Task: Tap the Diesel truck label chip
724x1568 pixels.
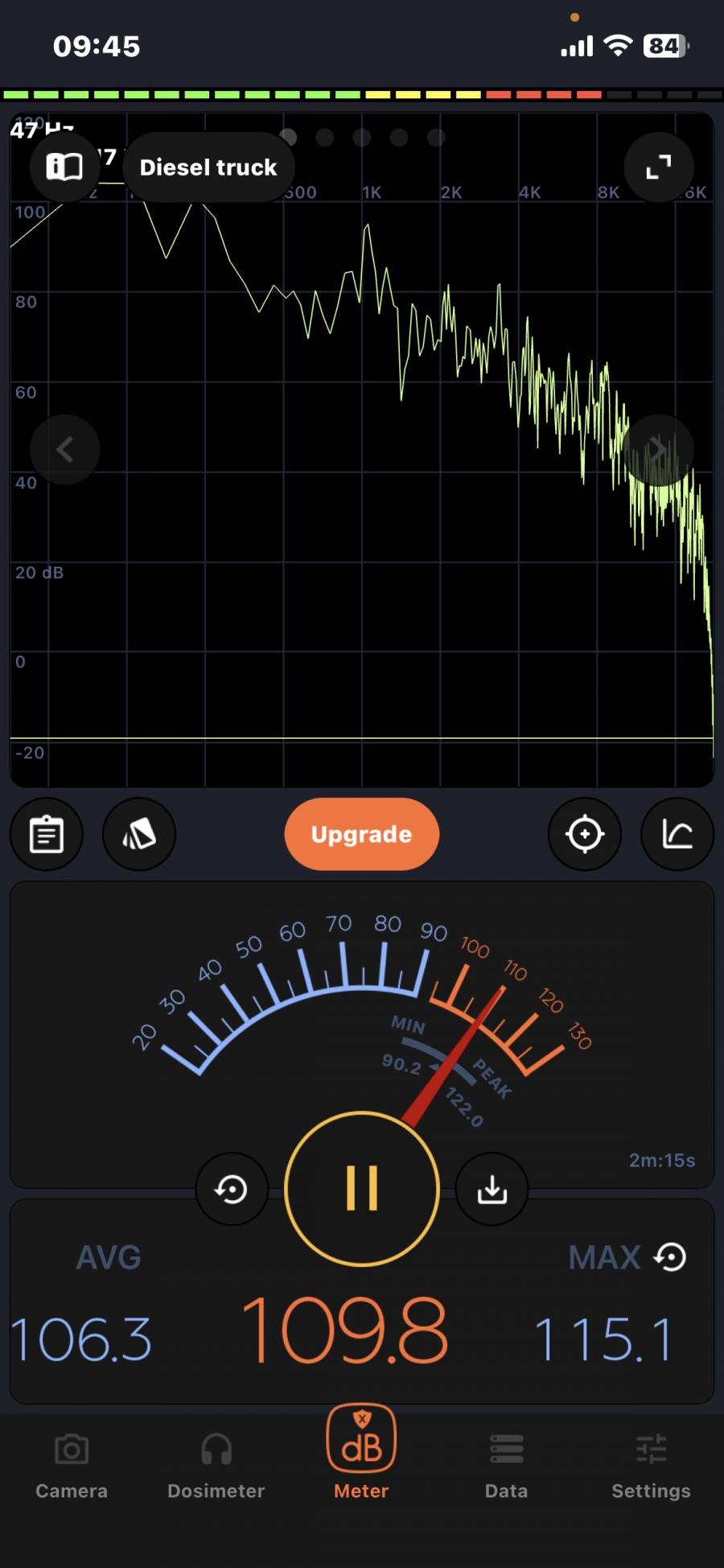Action: pyautogui.click(x=208, y=167)
